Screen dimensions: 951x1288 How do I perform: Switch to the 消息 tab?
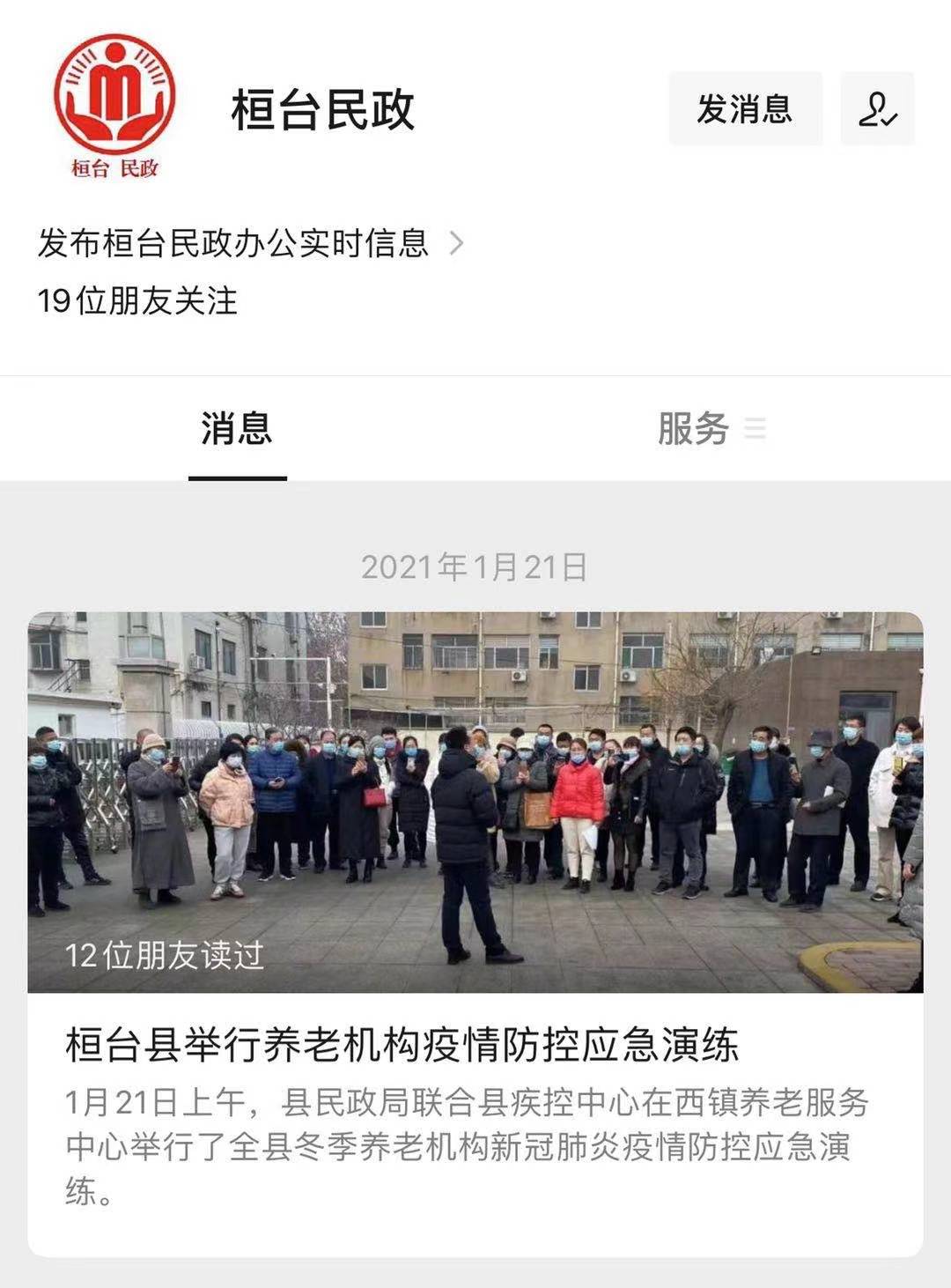pyautogui.click(x=237, y=429)
